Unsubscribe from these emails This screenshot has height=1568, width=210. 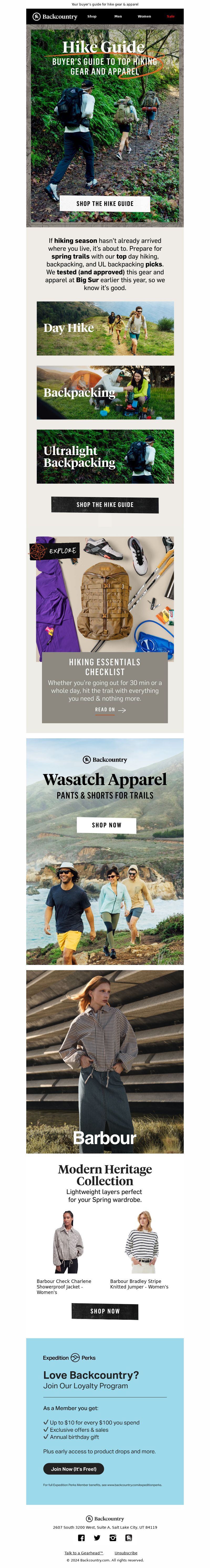pos(126,1553)
